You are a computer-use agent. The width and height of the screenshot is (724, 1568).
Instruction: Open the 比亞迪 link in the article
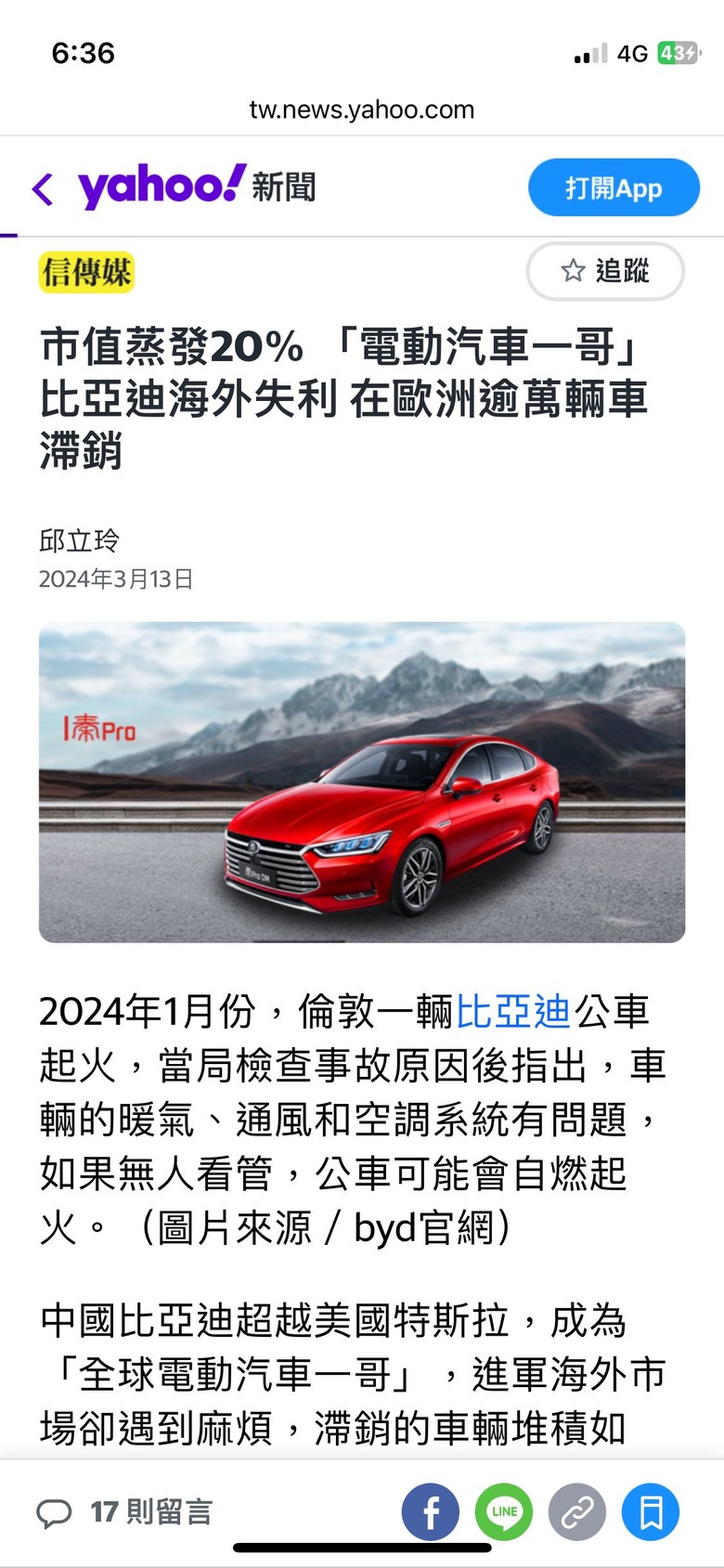point(513,1011)
